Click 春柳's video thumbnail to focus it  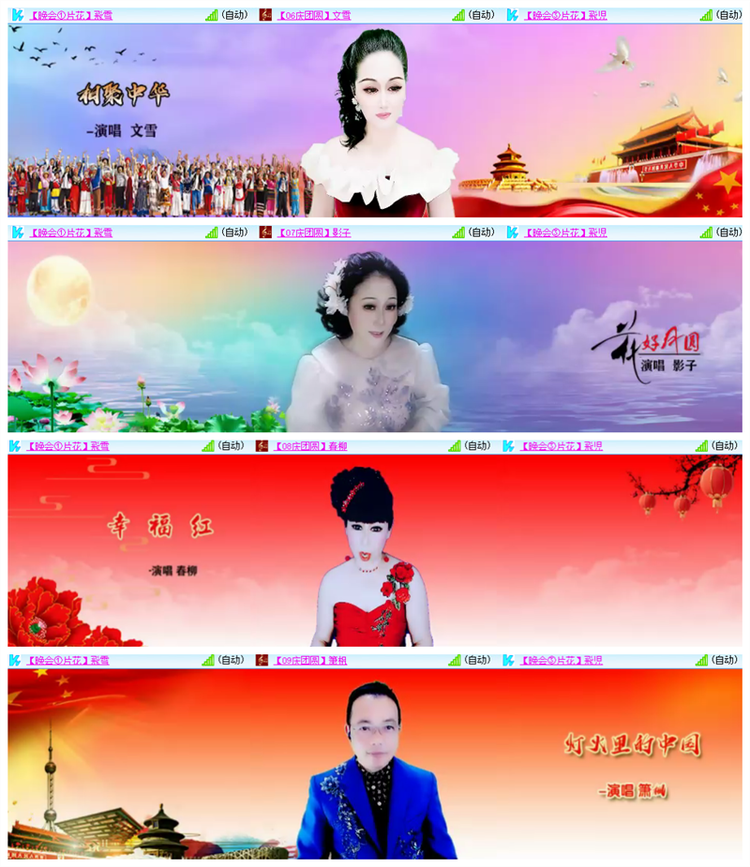coord(375,550)
